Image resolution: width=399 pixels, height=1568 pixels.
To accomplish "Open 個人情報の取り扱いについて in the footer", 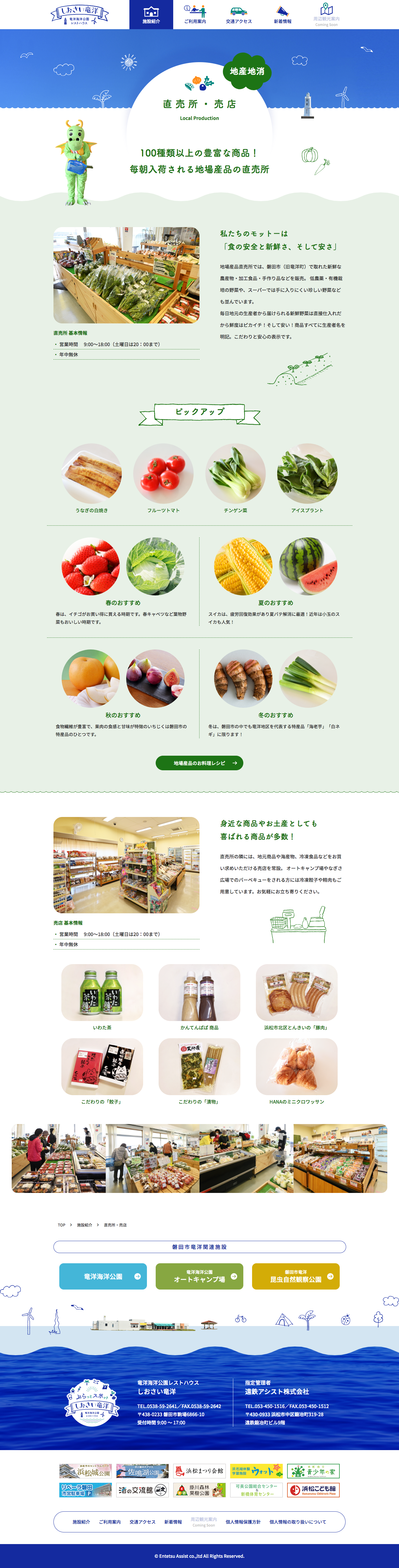I will tap(297, 1522).
